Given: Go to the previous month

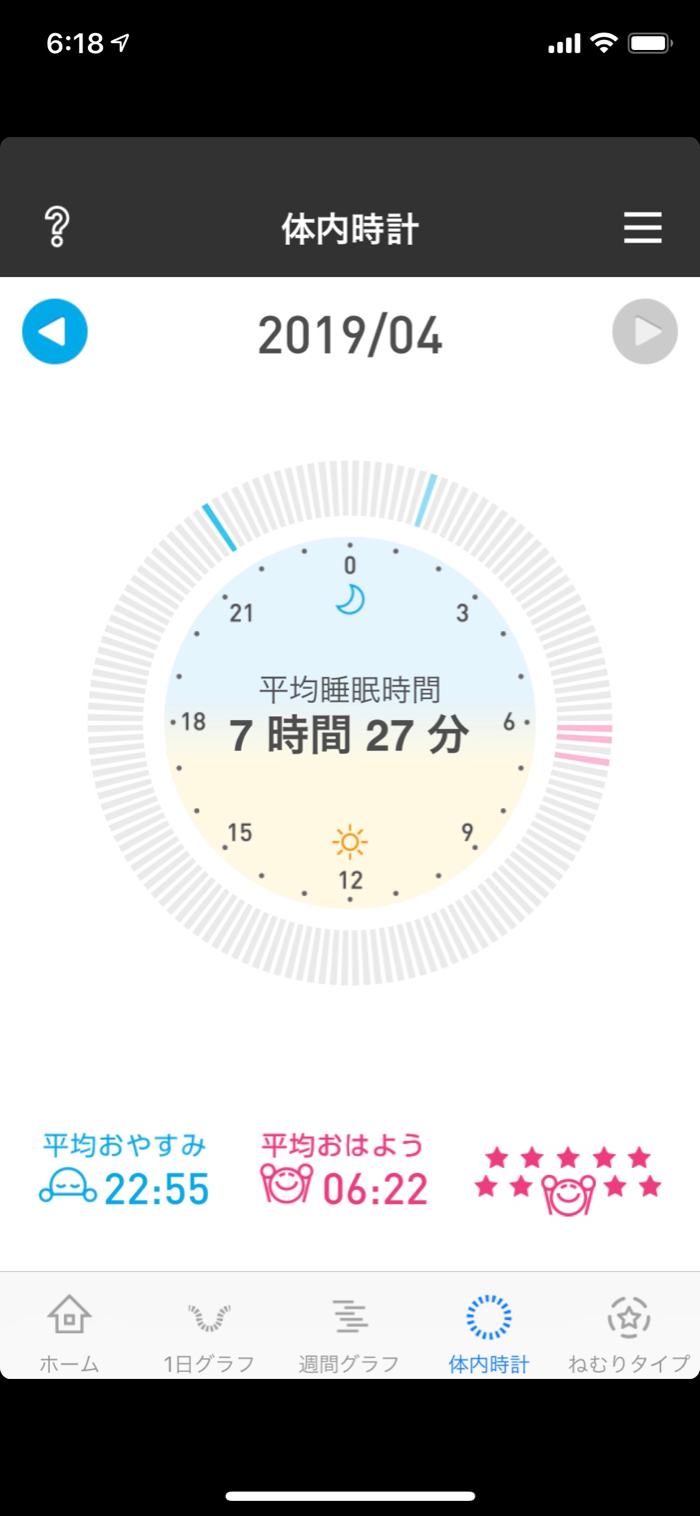Looking at the screenshot, I should click(x=55, y=332).
